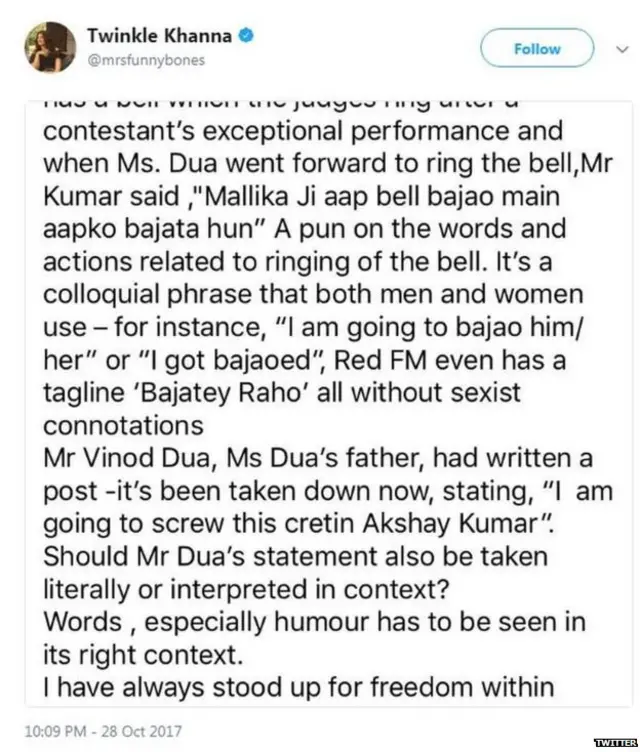Screen dimensions: 640x752
Task: Open Twinkle Khanna's profile picture
Action: click(51, 48)
